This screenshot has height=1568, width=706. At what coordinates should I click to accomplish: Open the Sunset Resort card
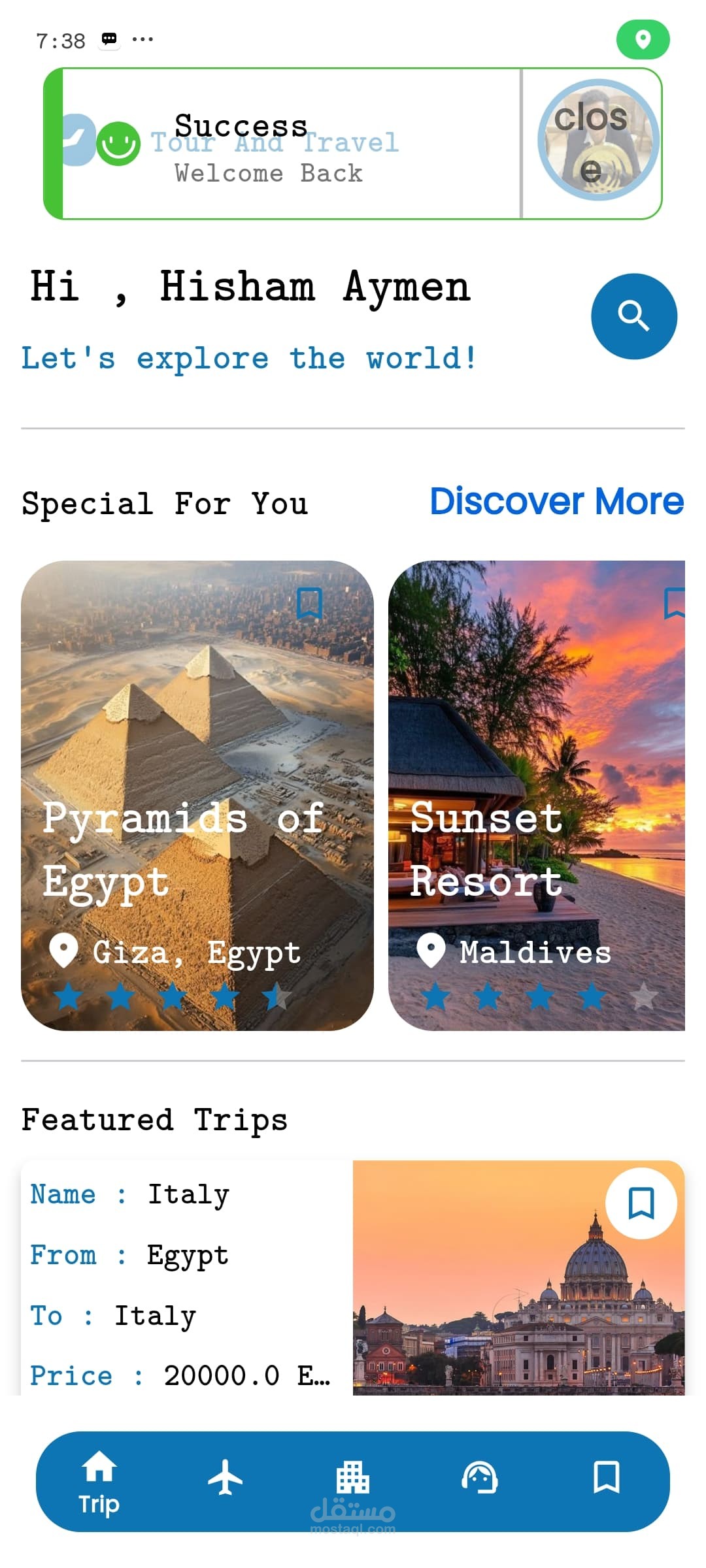pyautogui.click(x=536, y=795)
